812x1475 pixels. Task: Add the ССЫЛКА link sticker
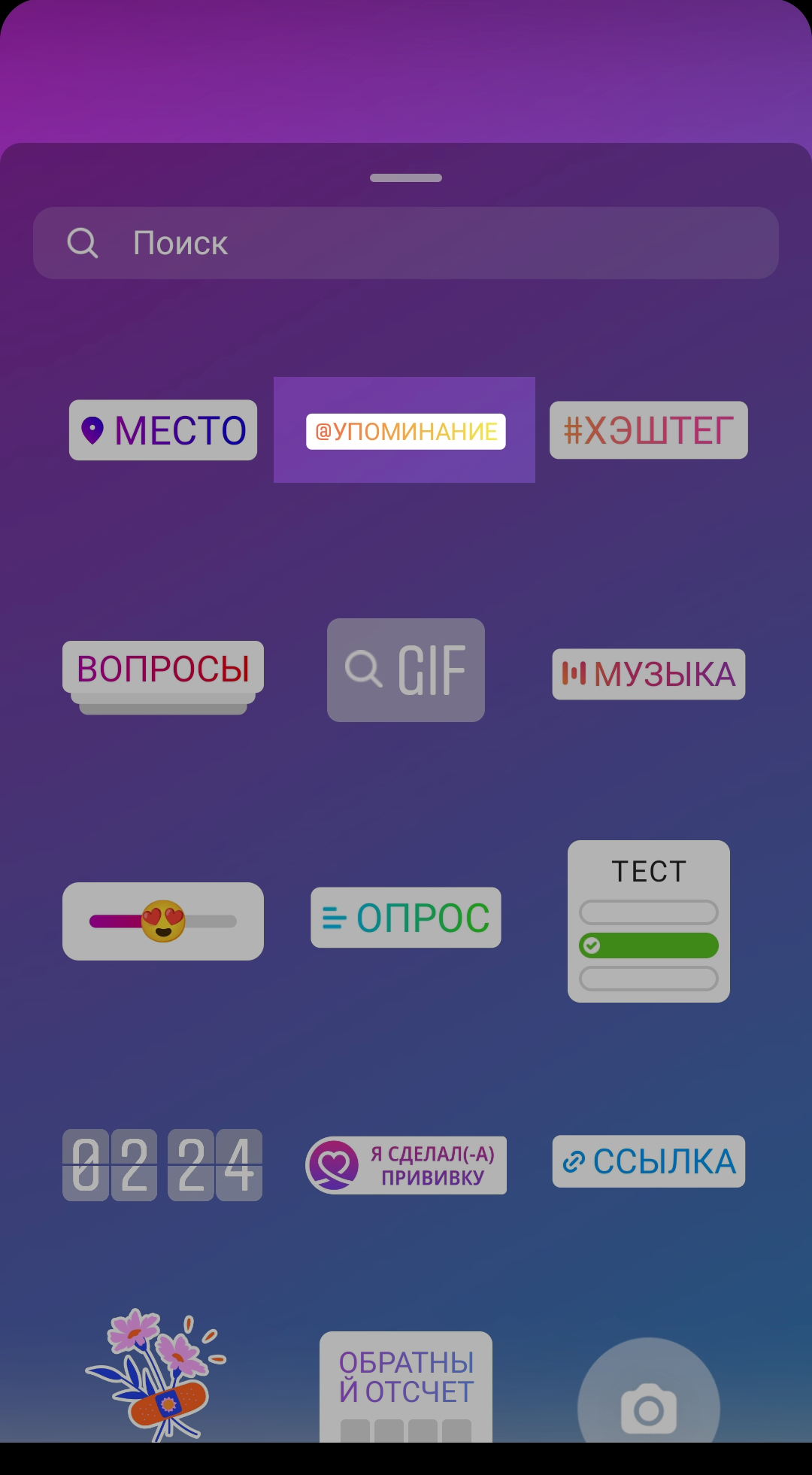pos(648,1161)
